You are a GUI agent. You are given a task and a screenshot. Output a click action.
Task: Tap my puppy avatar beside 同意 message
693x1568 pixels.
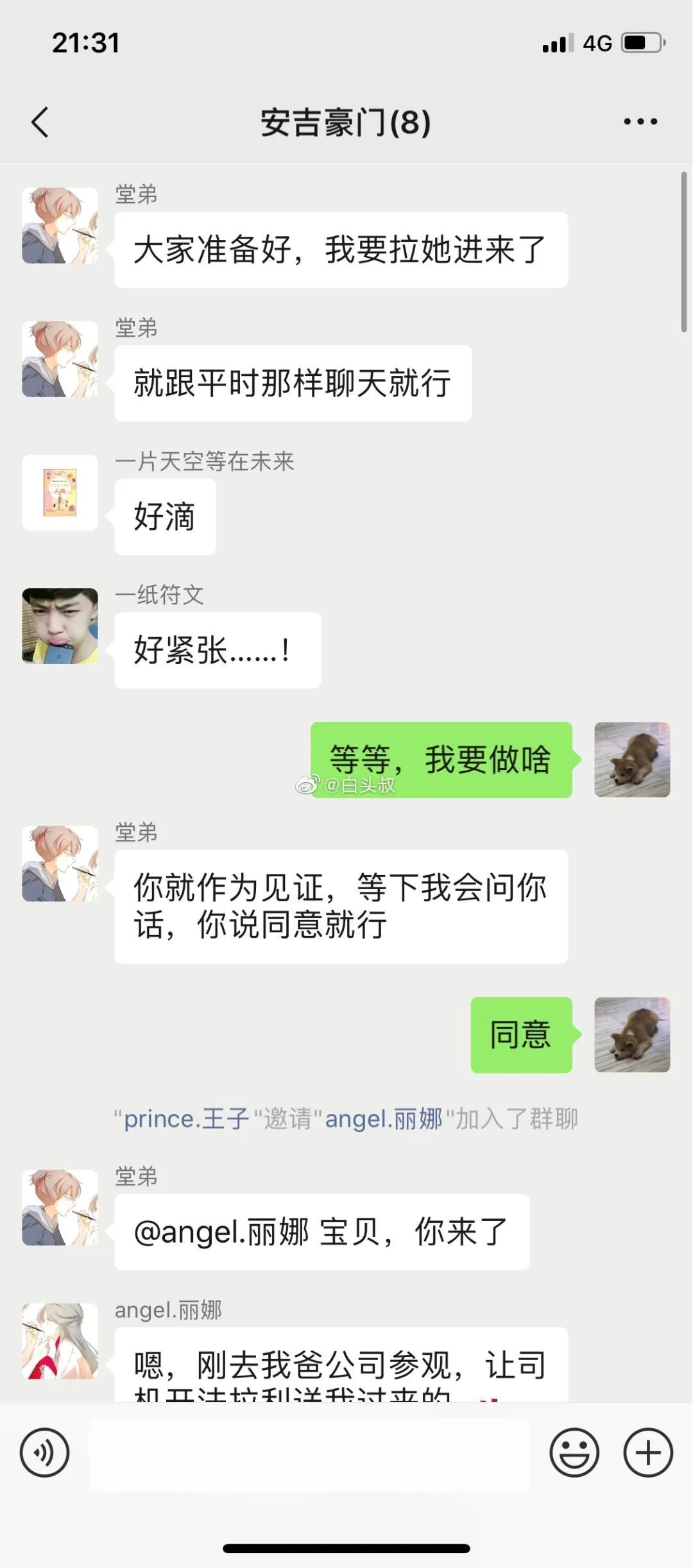(631, 1034)
